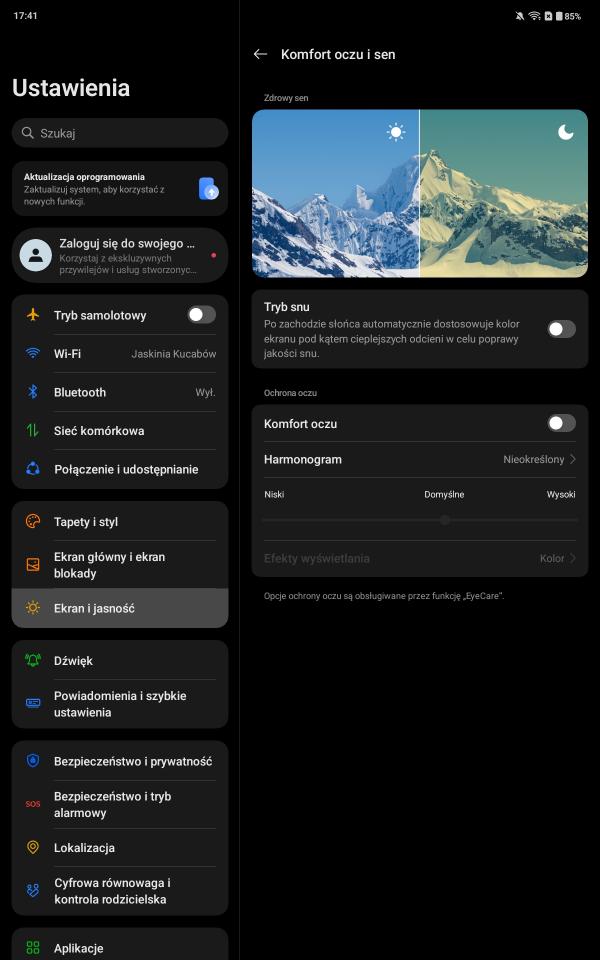Enable the Tryb snu switch
Viewport: 600px width, 960px height.
(561, 329)
